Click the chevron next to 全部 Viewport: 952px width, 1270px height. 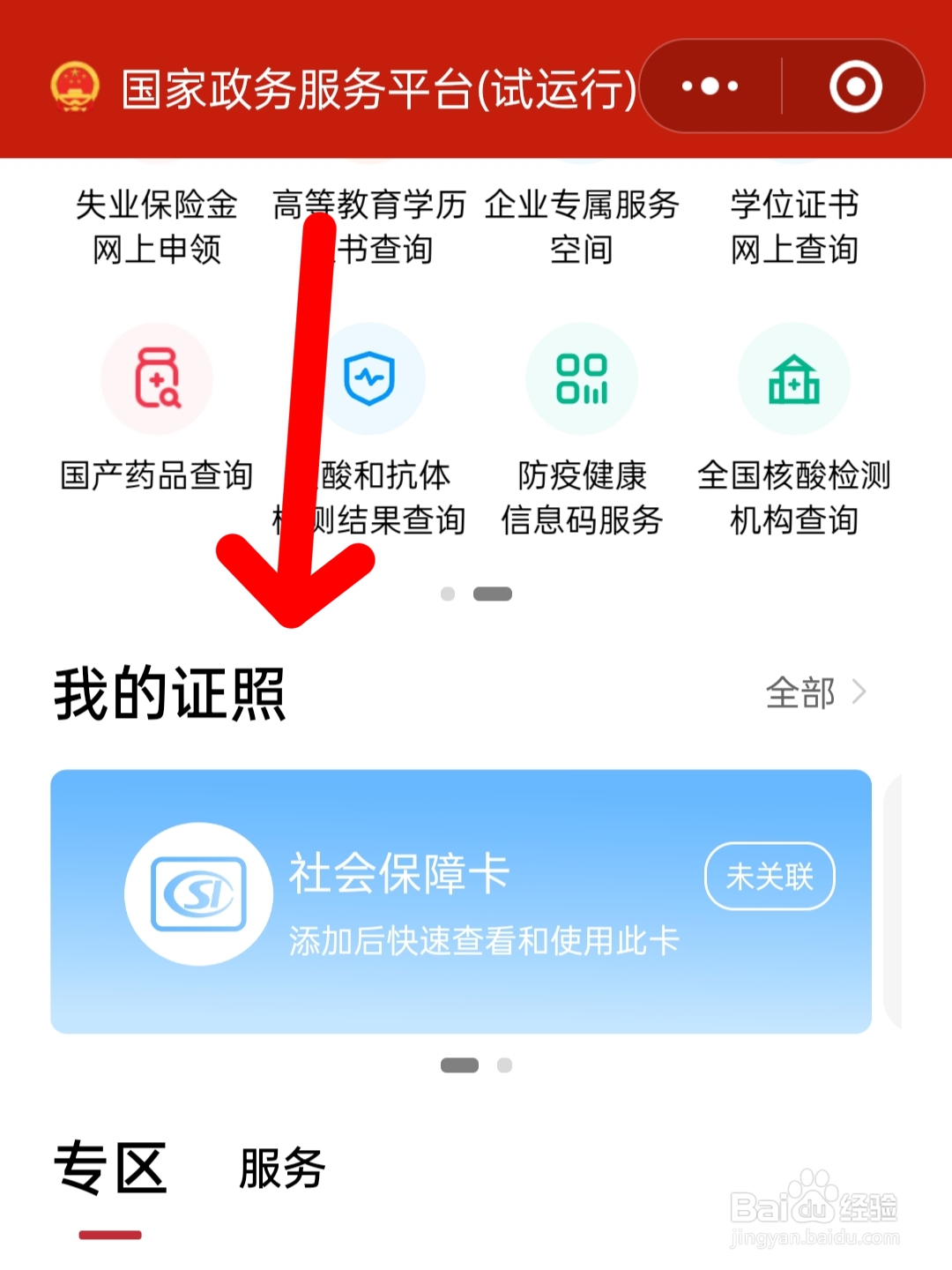[x=861, y=694]
